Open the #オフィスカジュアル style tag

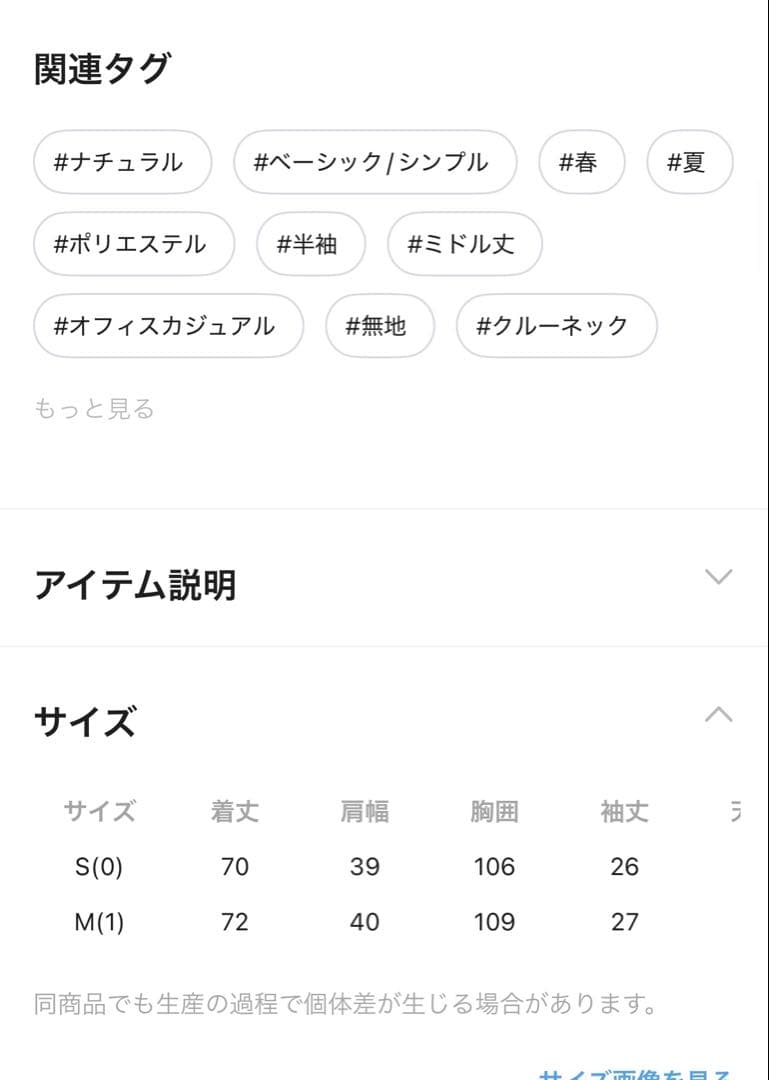(168, 326)
